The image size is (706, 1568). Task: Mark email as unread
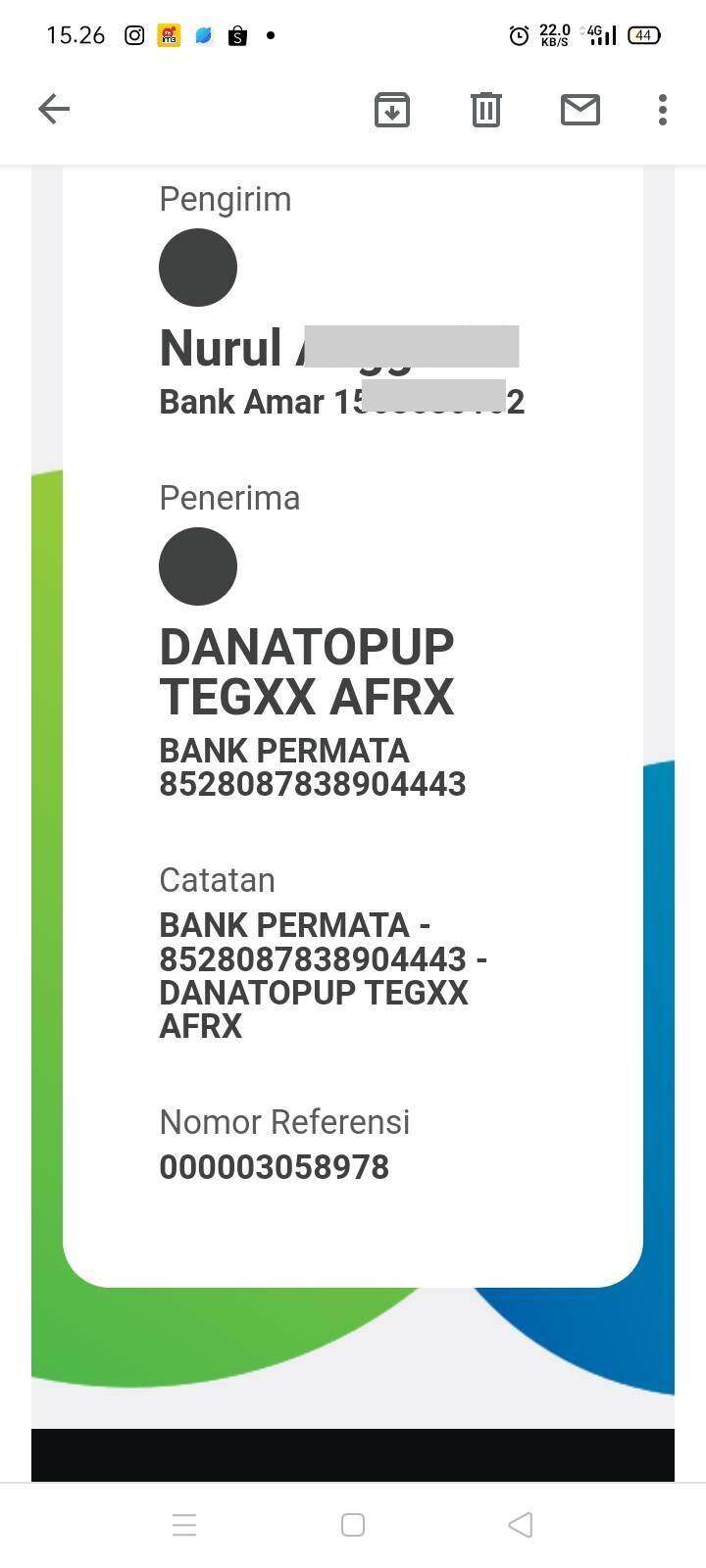tap(580, 109)
